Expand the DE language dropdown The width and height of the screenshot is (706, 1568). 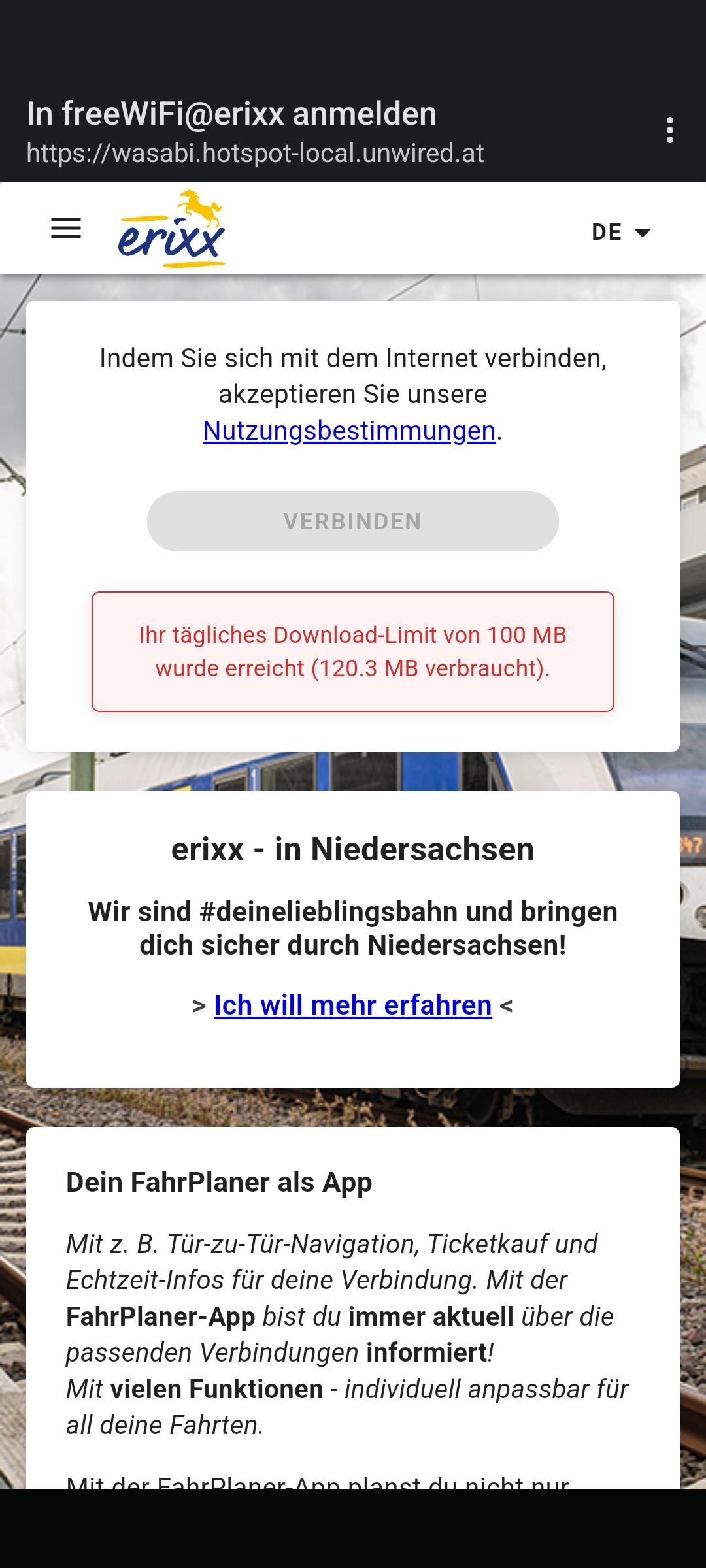[621, 232]
